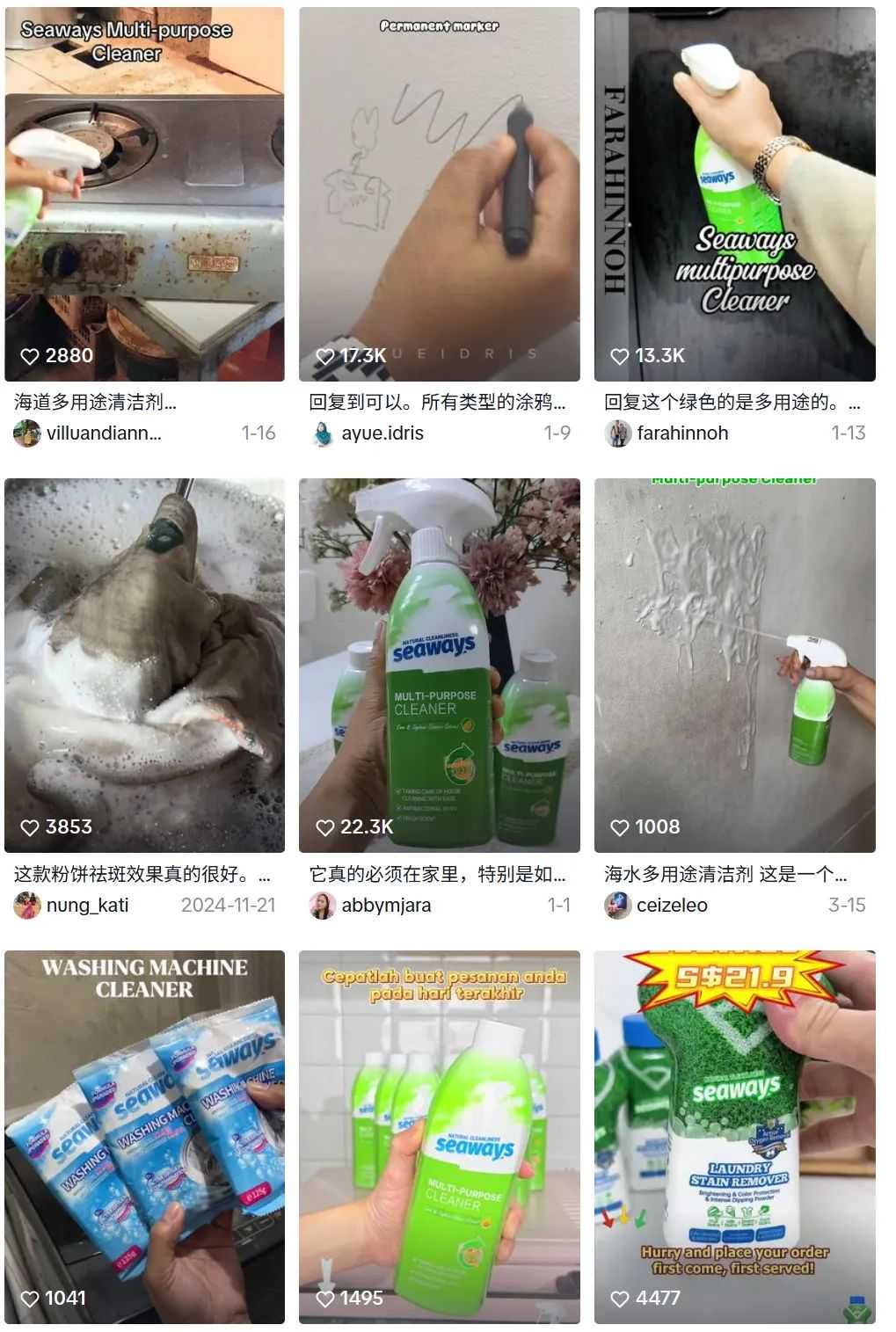Open farahinnoh's Seaways multipurpose cleaner video
This screenshot has width=896, height=1332.
tap(734, 193)
